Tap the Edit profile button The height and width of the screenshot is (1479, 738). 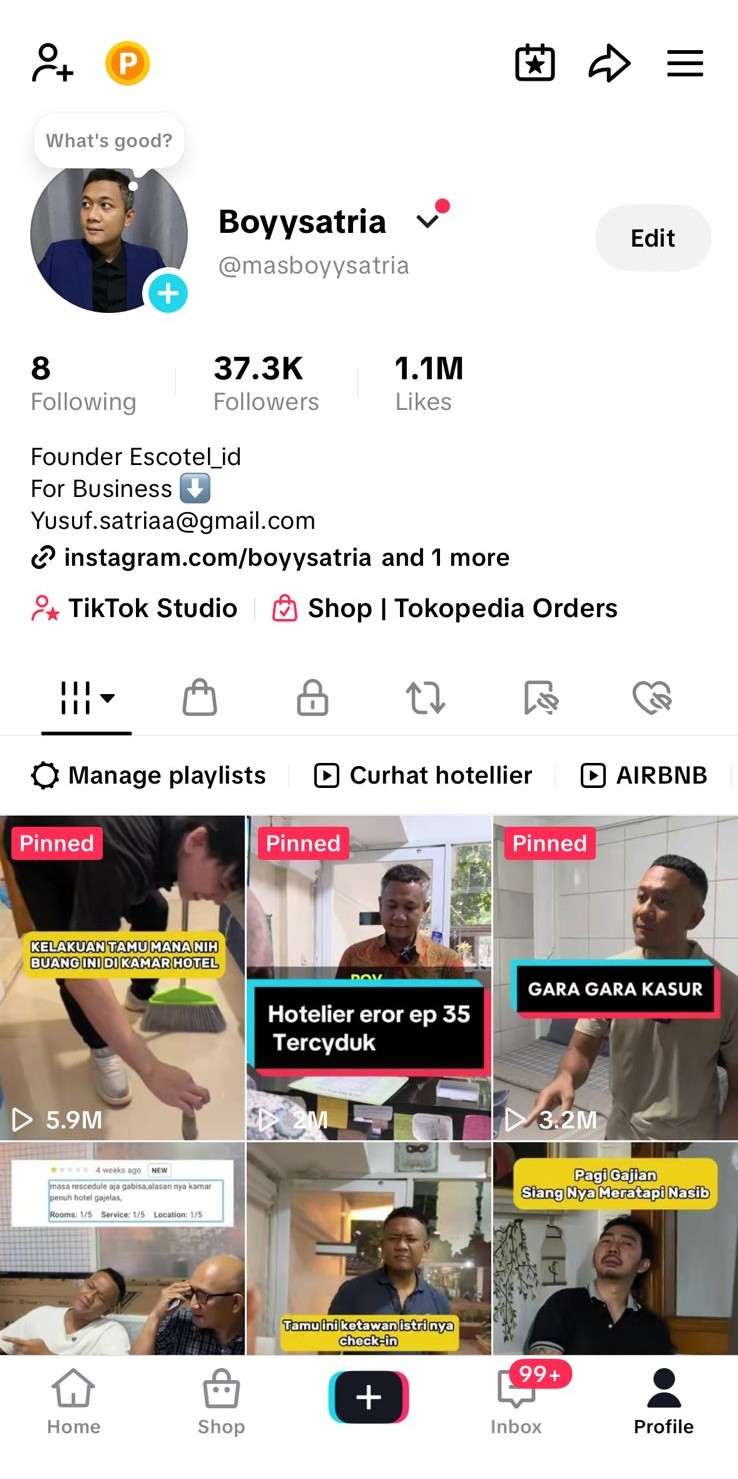tap(652, 238)
